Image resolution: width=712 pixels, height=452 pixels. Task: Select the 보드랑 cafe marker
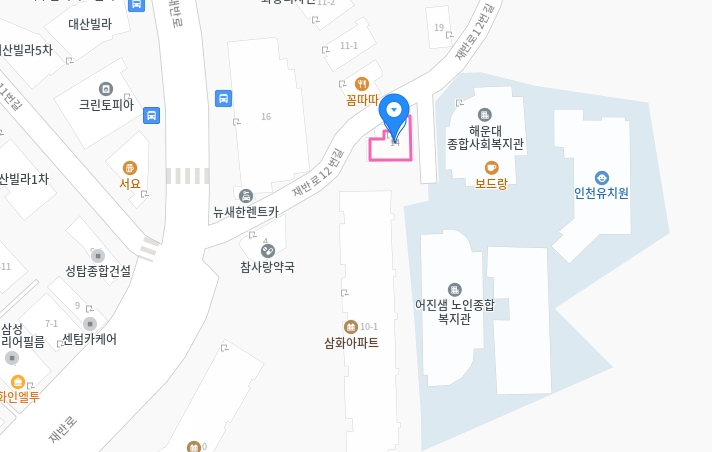[x=491, y=168]
